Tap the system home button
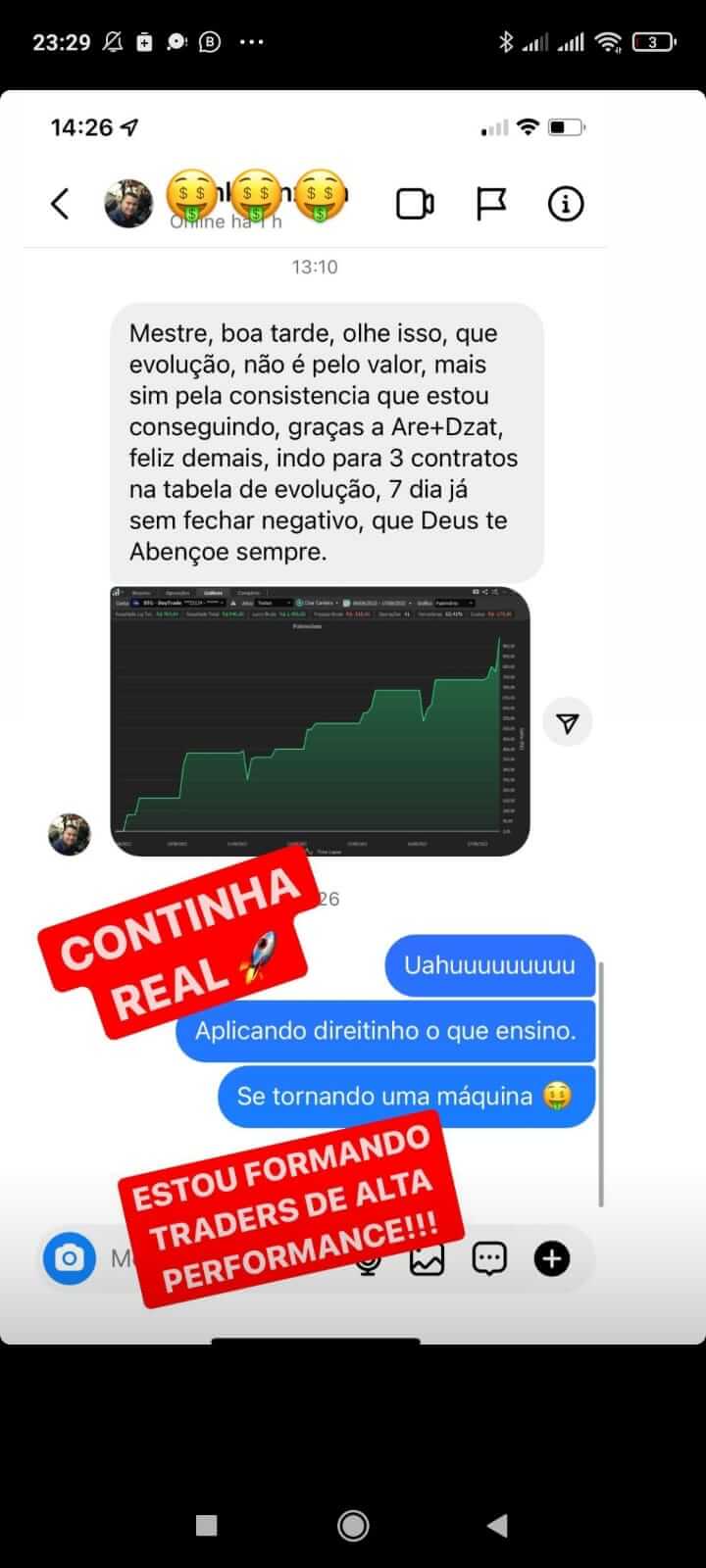Viewport: 706px width, 1568px height. (x=353, y=1525)
